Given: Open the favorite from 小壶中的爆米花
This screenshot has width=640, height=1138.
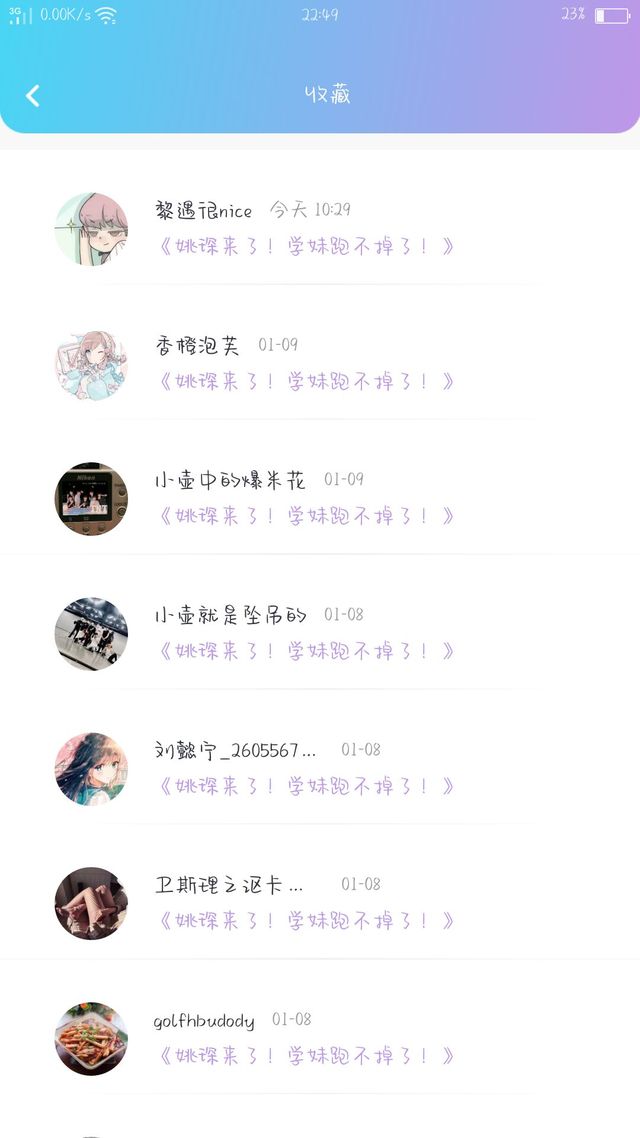Looking at the screenshot, I should (320, 499).
